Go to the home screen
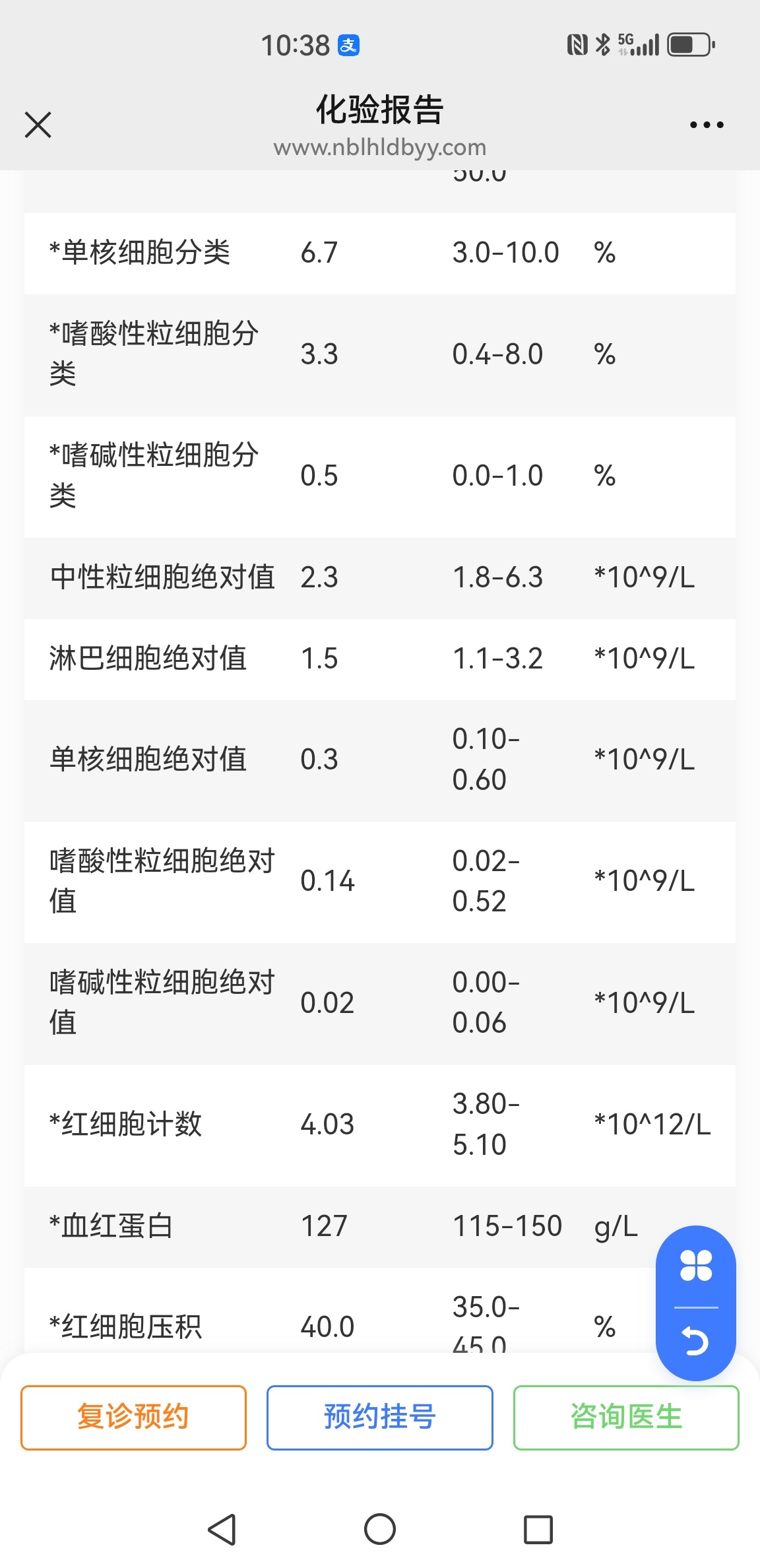The image size is (760, 1568). pos(380,1529)
